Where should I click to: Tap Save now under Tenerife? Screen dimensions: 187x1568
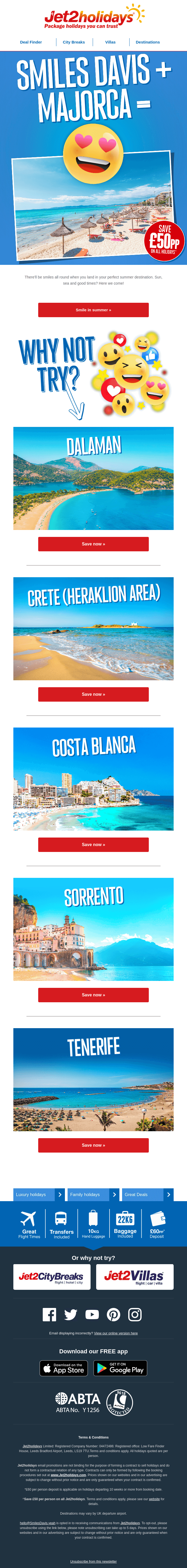(x=93, y=1145)
